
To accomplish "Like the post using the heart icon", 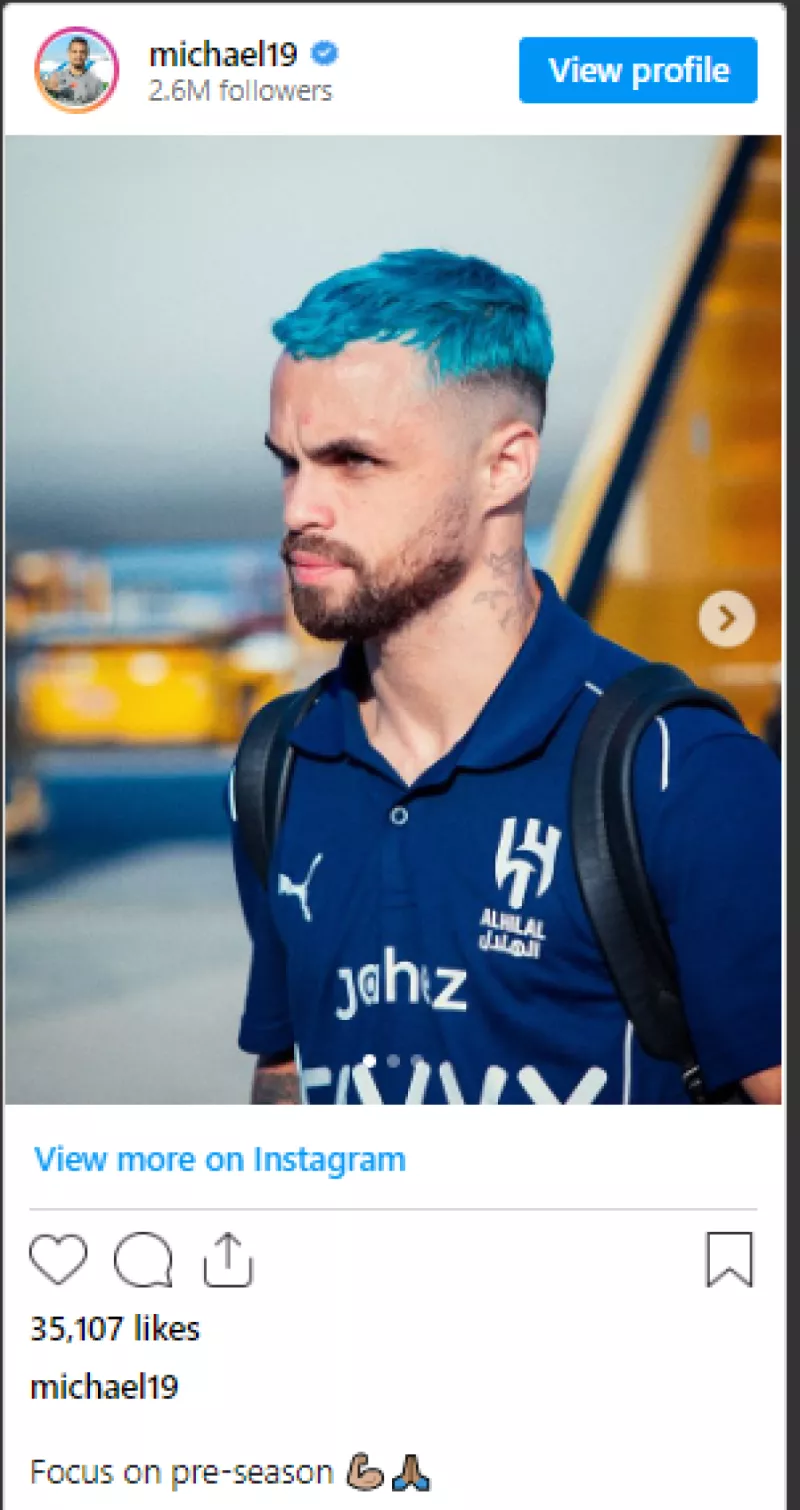I will [58, 1259].
